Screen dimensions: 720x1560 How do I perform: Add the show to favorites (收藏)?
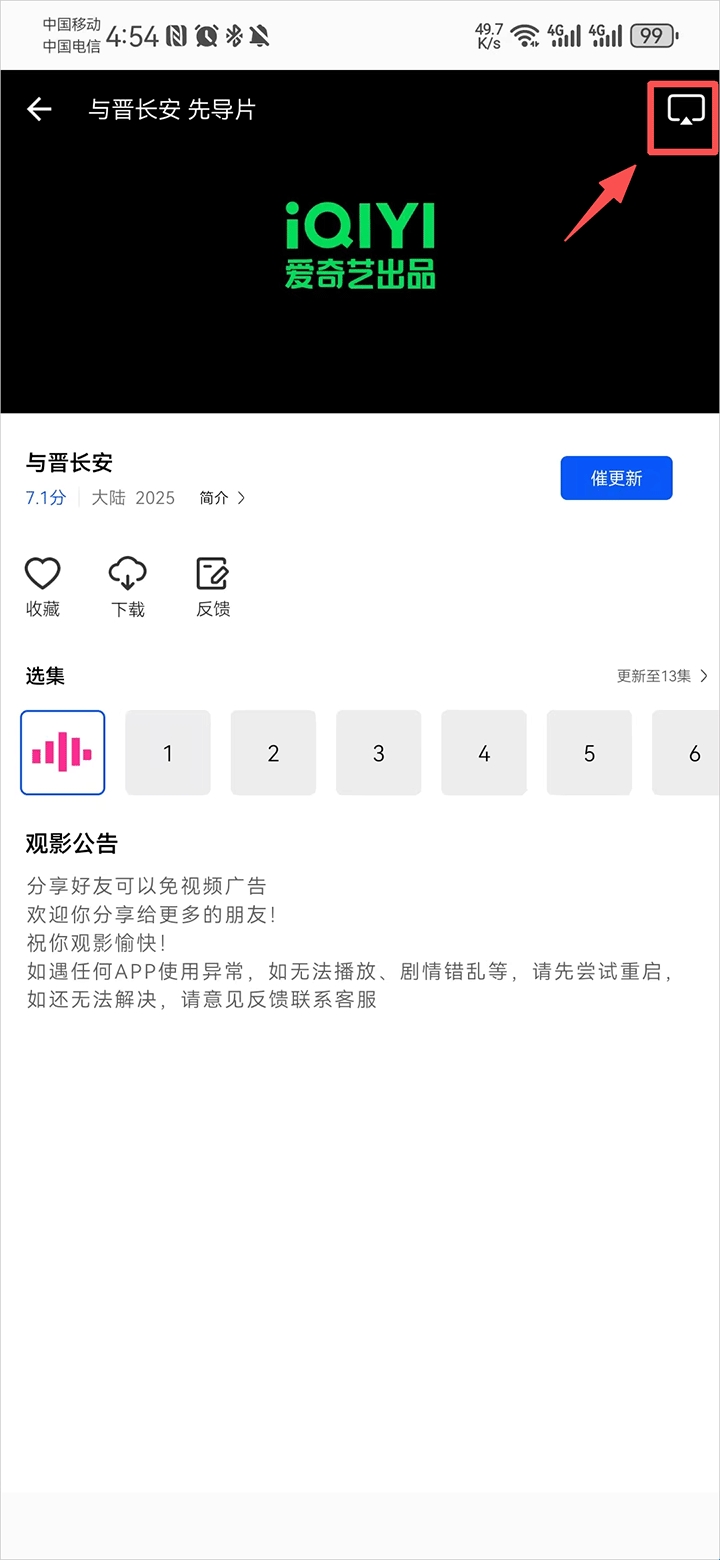point(43,587)
